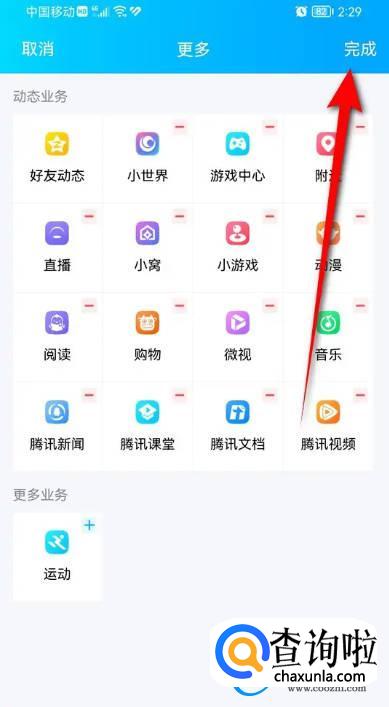The width and height of the screenshot is (389, 707).
Task: Remove 购物 with its minus badge
Action: pos(180,306)
